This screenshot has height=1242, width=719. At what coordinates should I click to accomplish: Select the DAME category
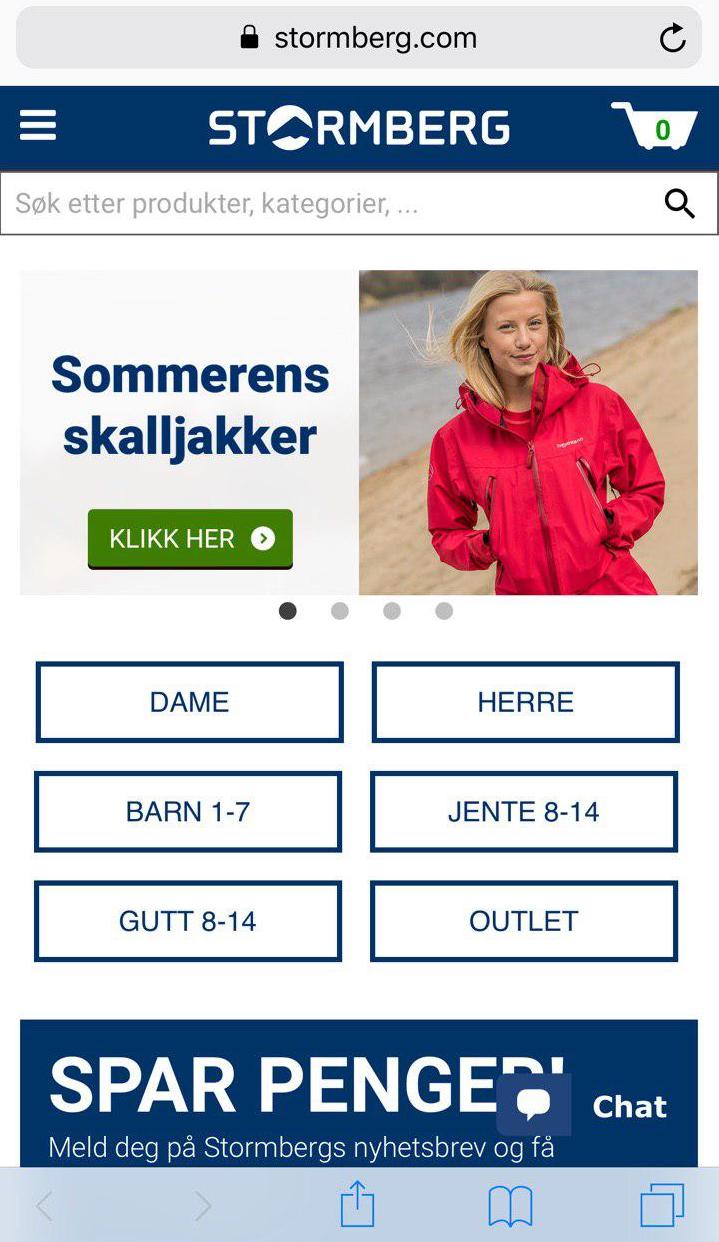pos(189,702)
